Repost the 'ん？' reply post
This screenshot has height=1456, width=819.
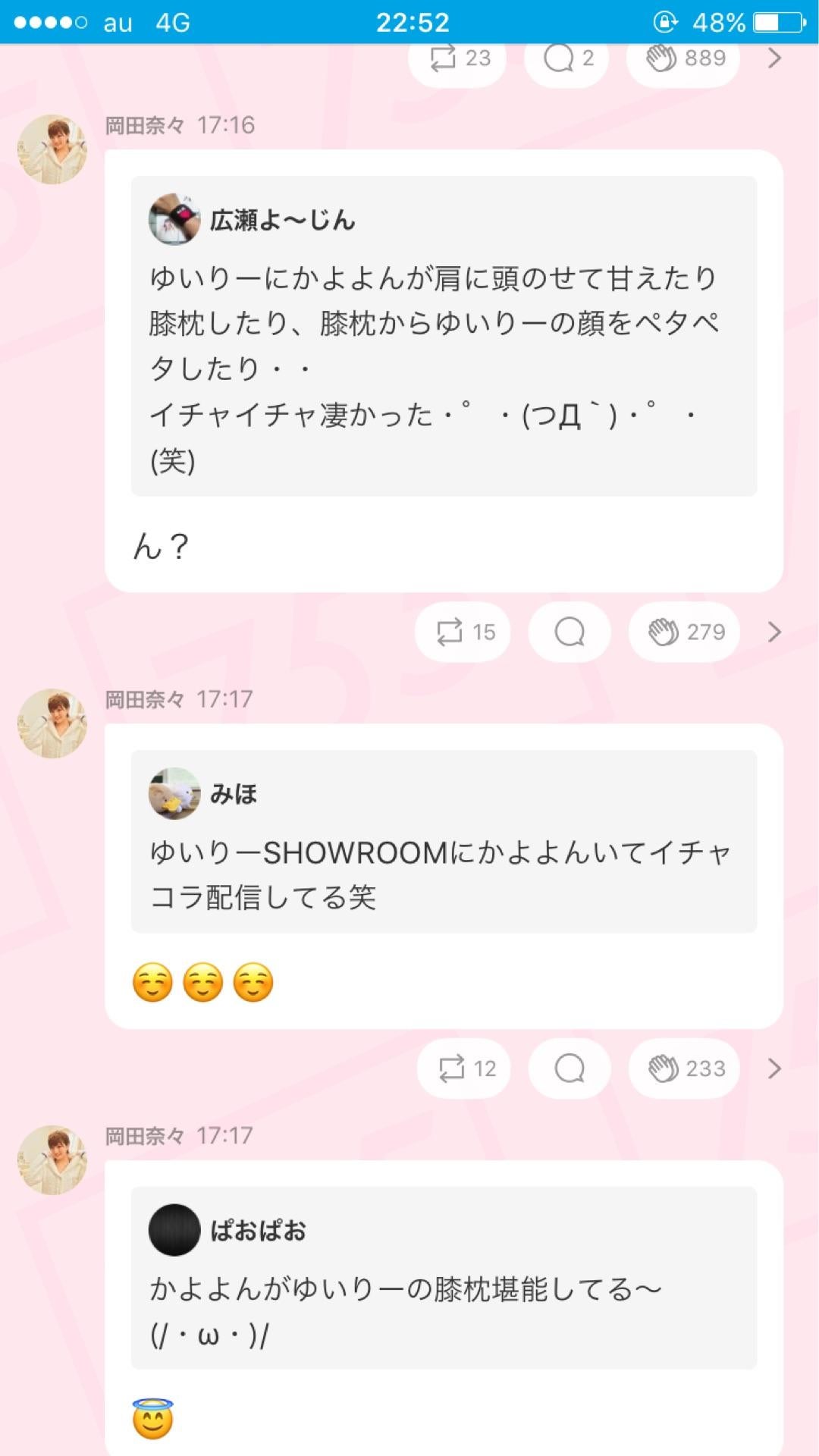(x=464, y=632)
